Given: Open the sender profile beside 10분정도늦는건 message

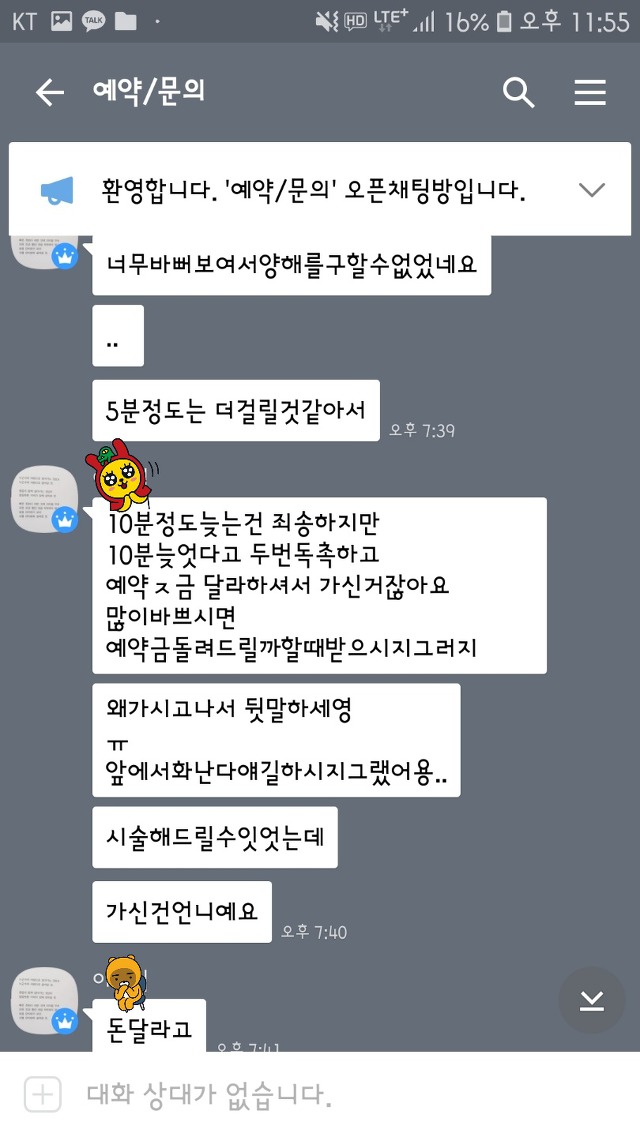Looking at the screenshot, I should (45, 499).
